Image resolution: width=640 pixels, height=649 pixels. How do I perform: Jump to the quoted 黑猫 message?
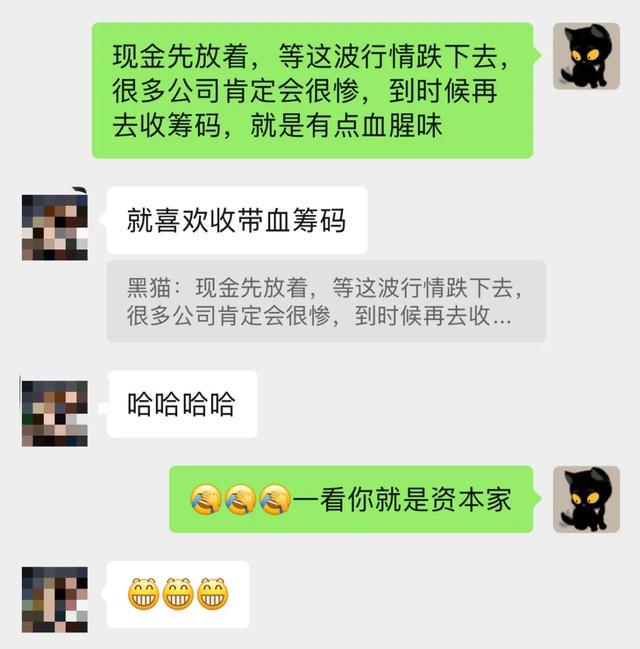click(x=326, y=302)
